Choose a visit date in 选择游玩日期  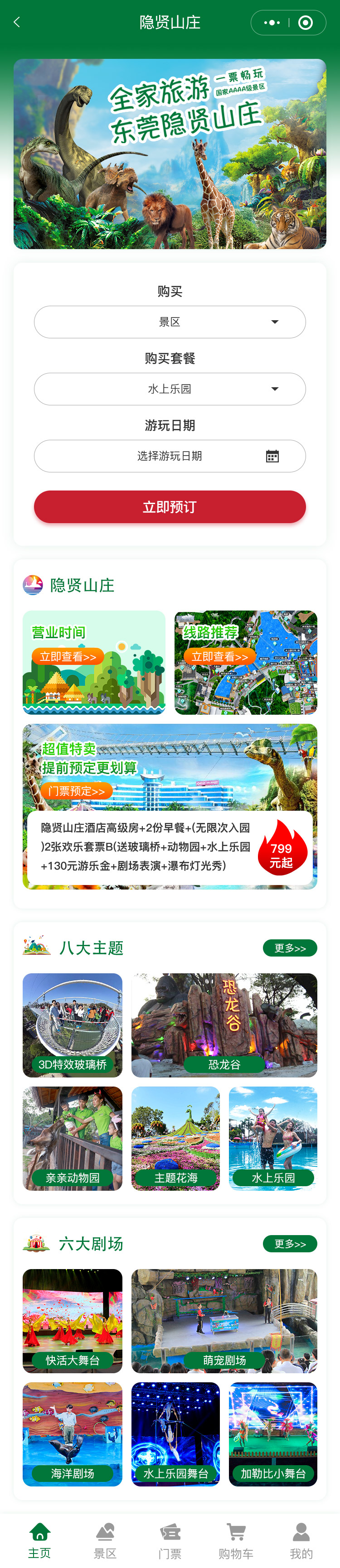pos(170,456)
